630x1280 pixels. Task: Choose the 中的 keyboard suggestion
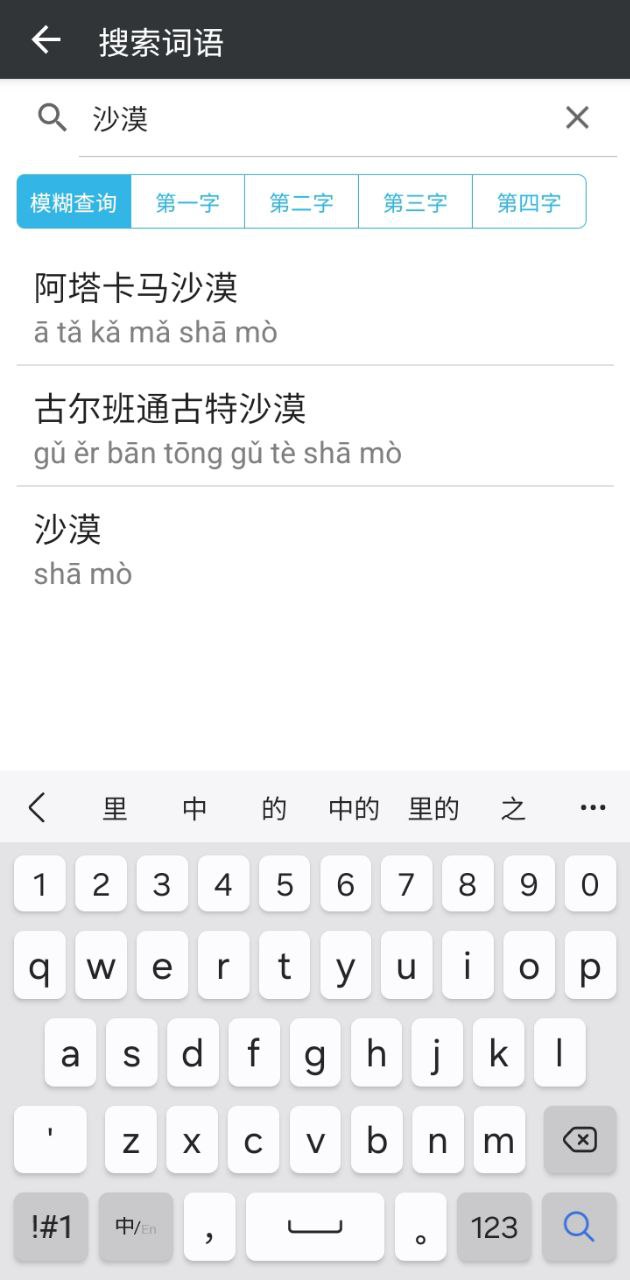(x=354, y=808)
